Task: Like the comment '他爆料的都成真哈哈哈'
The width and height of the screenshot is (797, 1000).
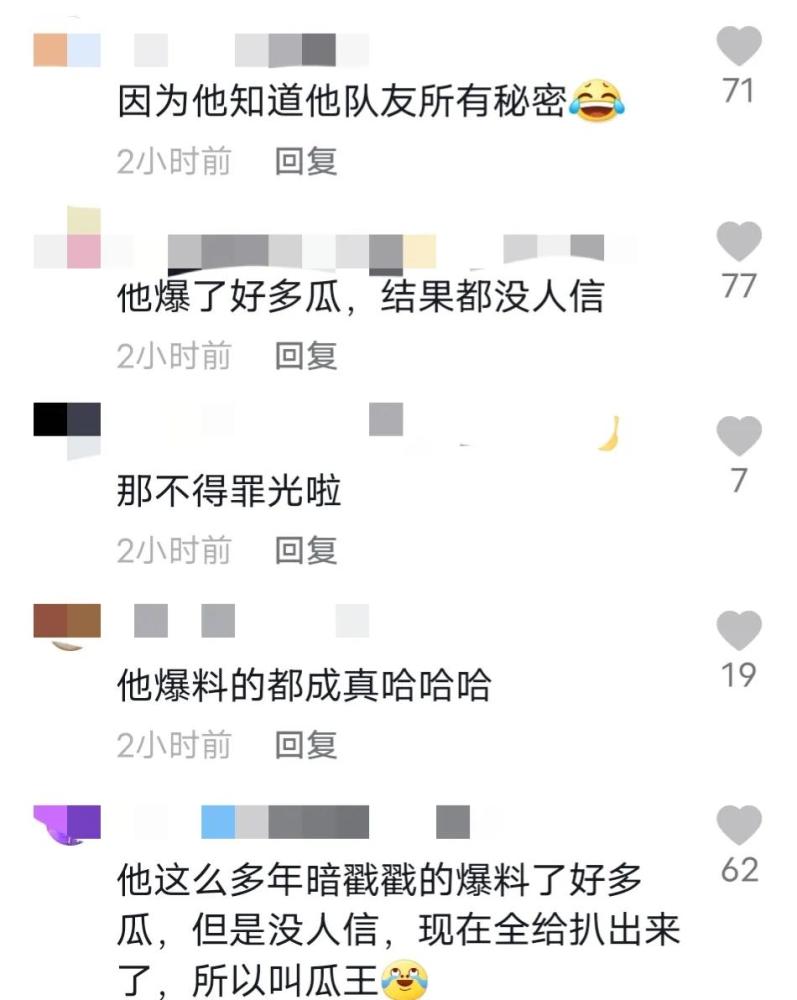Action: tap(739, 631)
